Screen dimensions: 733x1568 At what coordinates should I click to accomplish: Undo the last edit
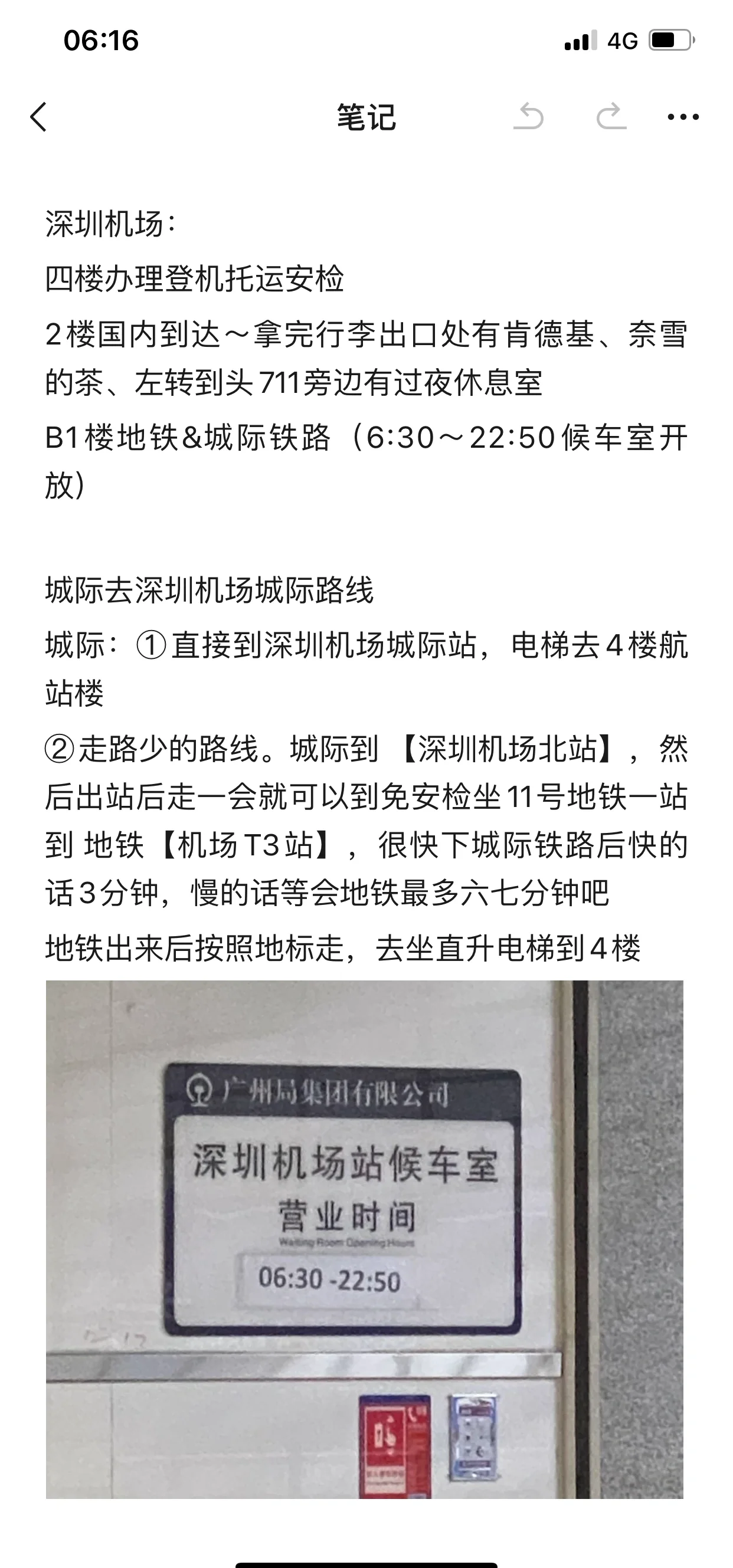[528, 117]
